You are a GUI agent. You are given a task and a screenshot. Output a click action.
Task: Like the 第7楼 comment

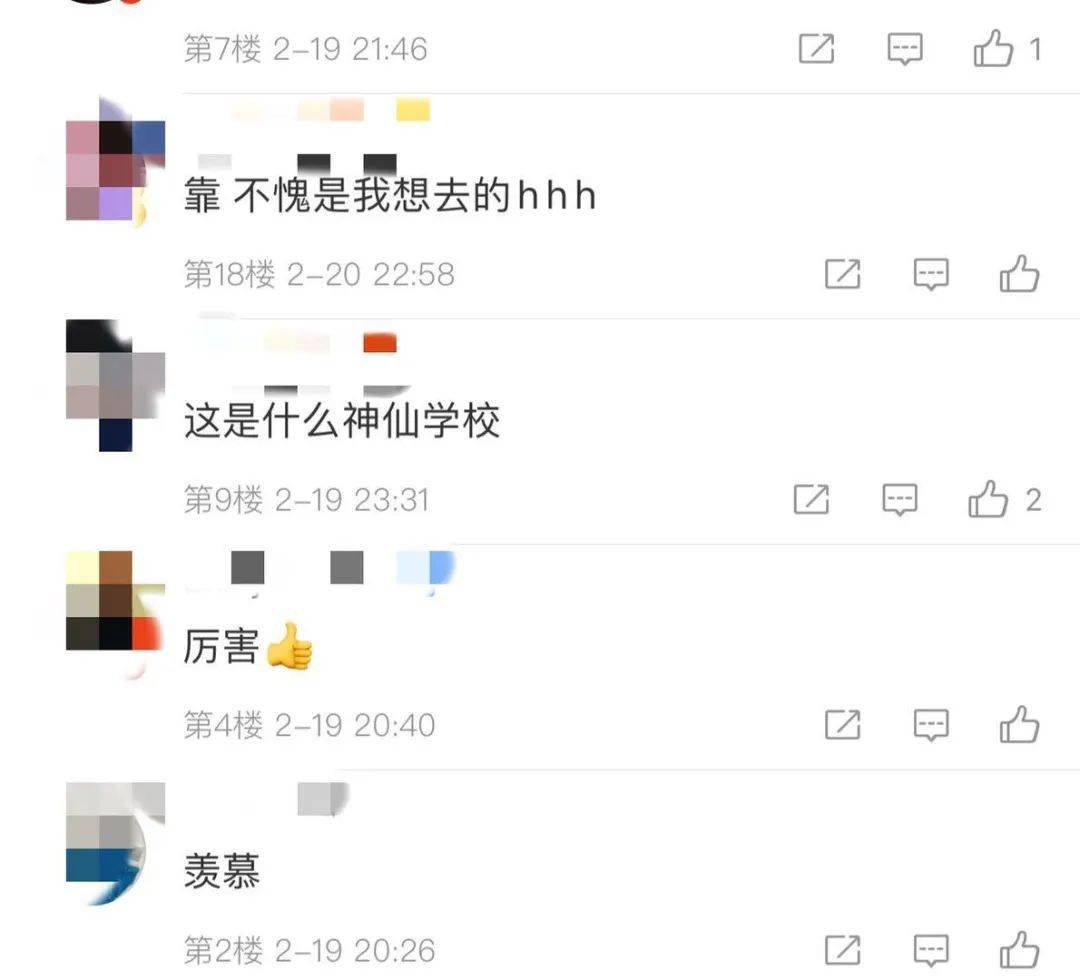[x=993, y=49]
